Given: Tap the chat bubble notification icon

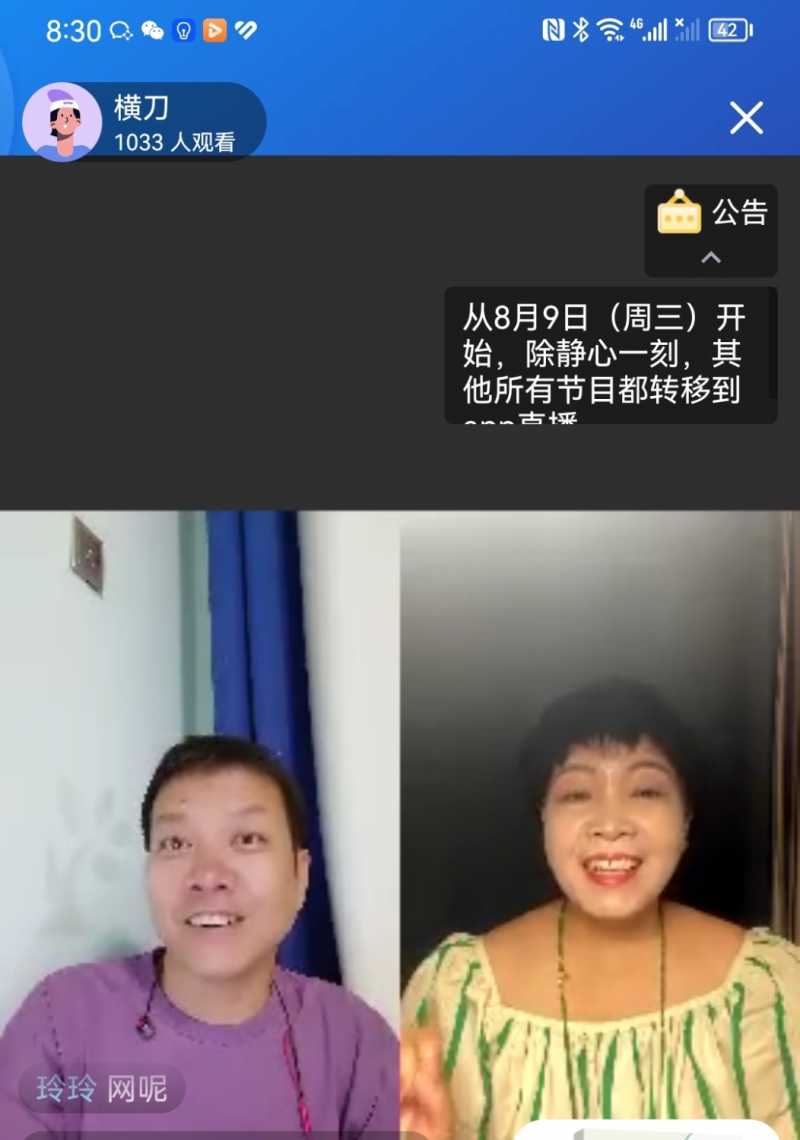Looking at the screenshot, I should click(120, 30).
